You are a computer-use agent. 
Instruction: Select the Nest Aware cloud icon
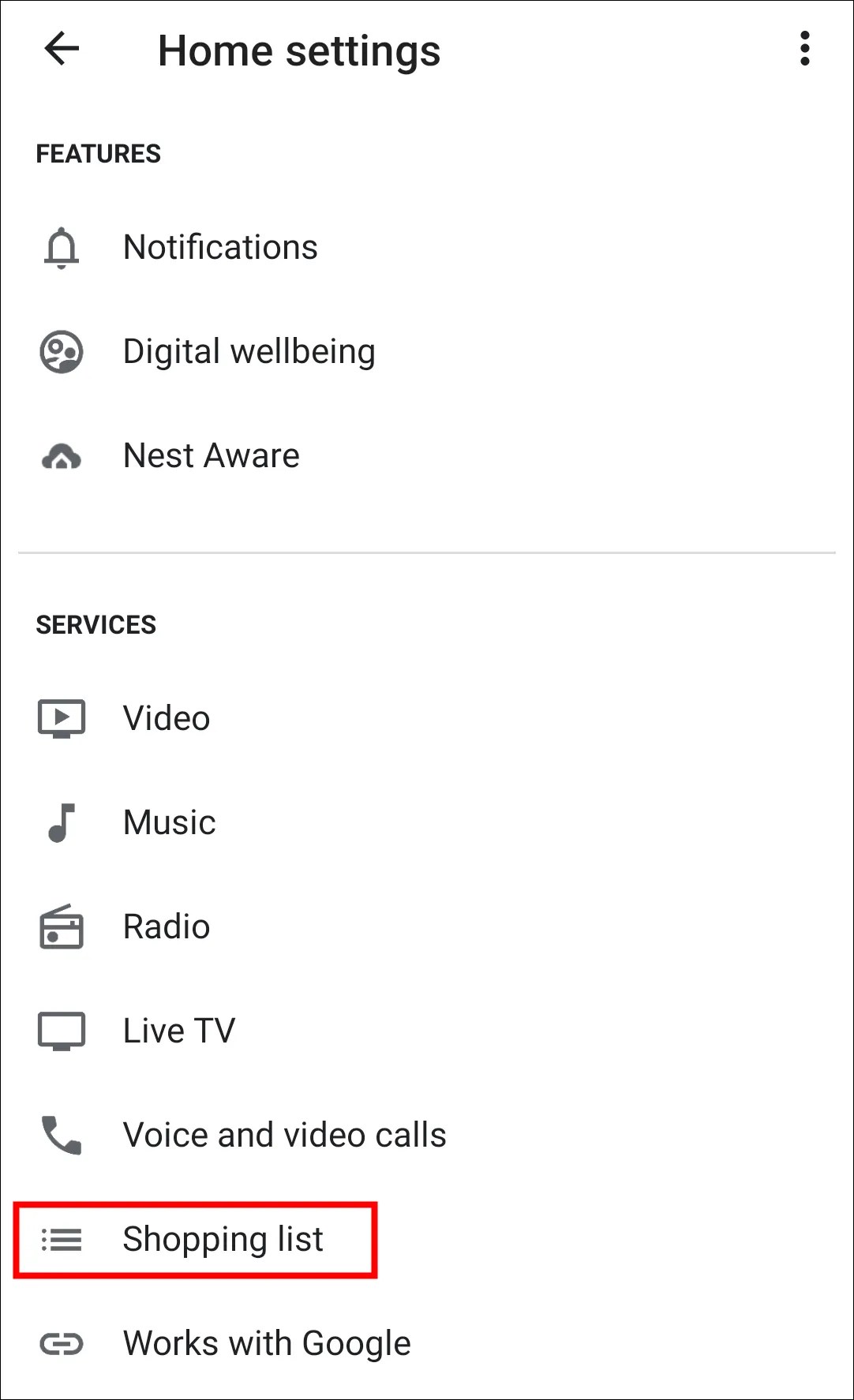point(61,455)
